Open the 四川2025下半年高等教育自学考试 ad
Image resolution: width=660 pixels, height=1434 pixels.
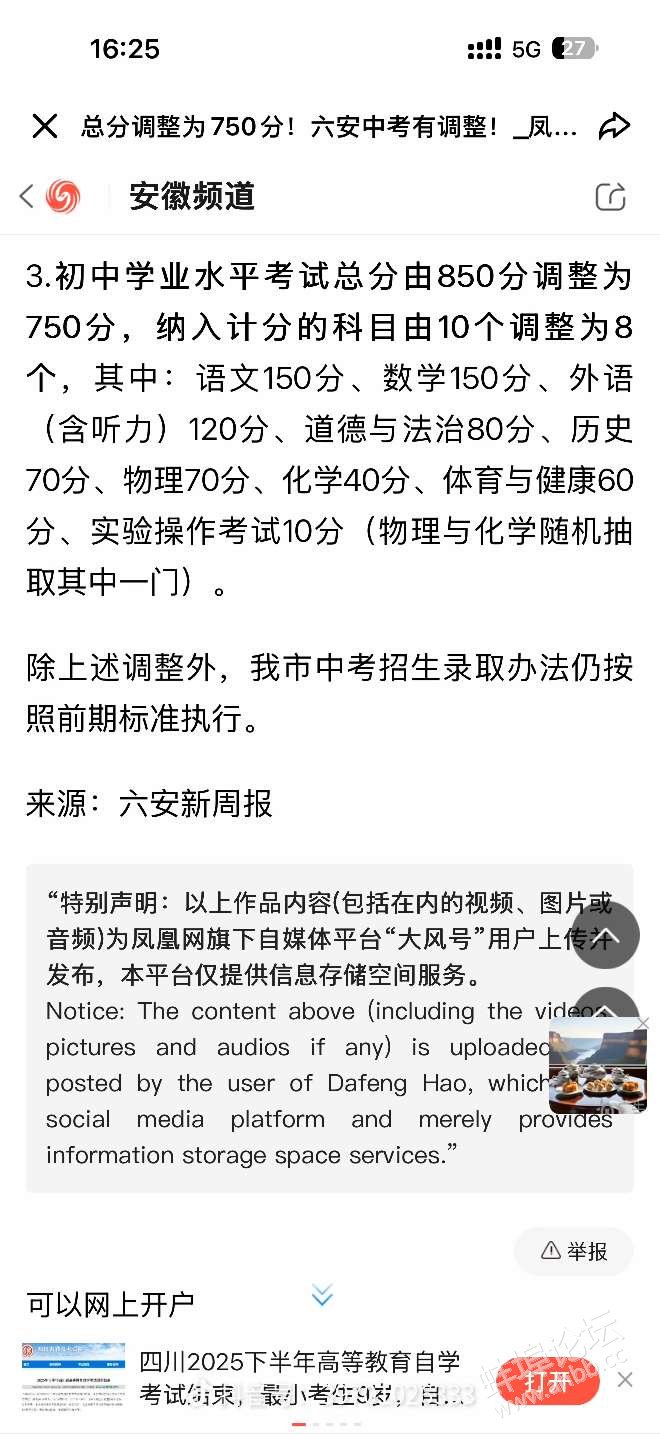[300, 1377]
